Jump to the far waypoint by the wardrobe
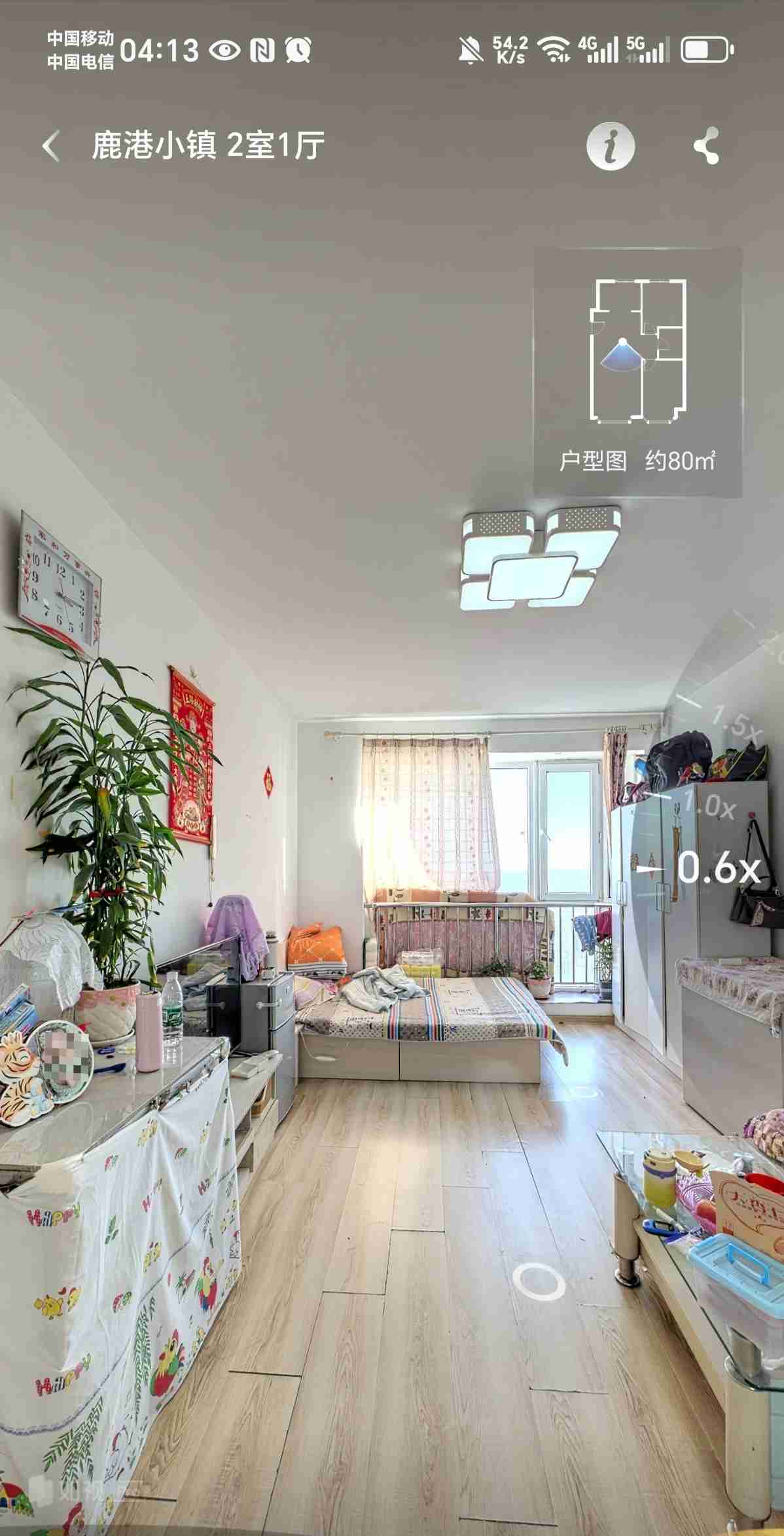Screen dimensions: 784x1536 [x=582, y=1091]
